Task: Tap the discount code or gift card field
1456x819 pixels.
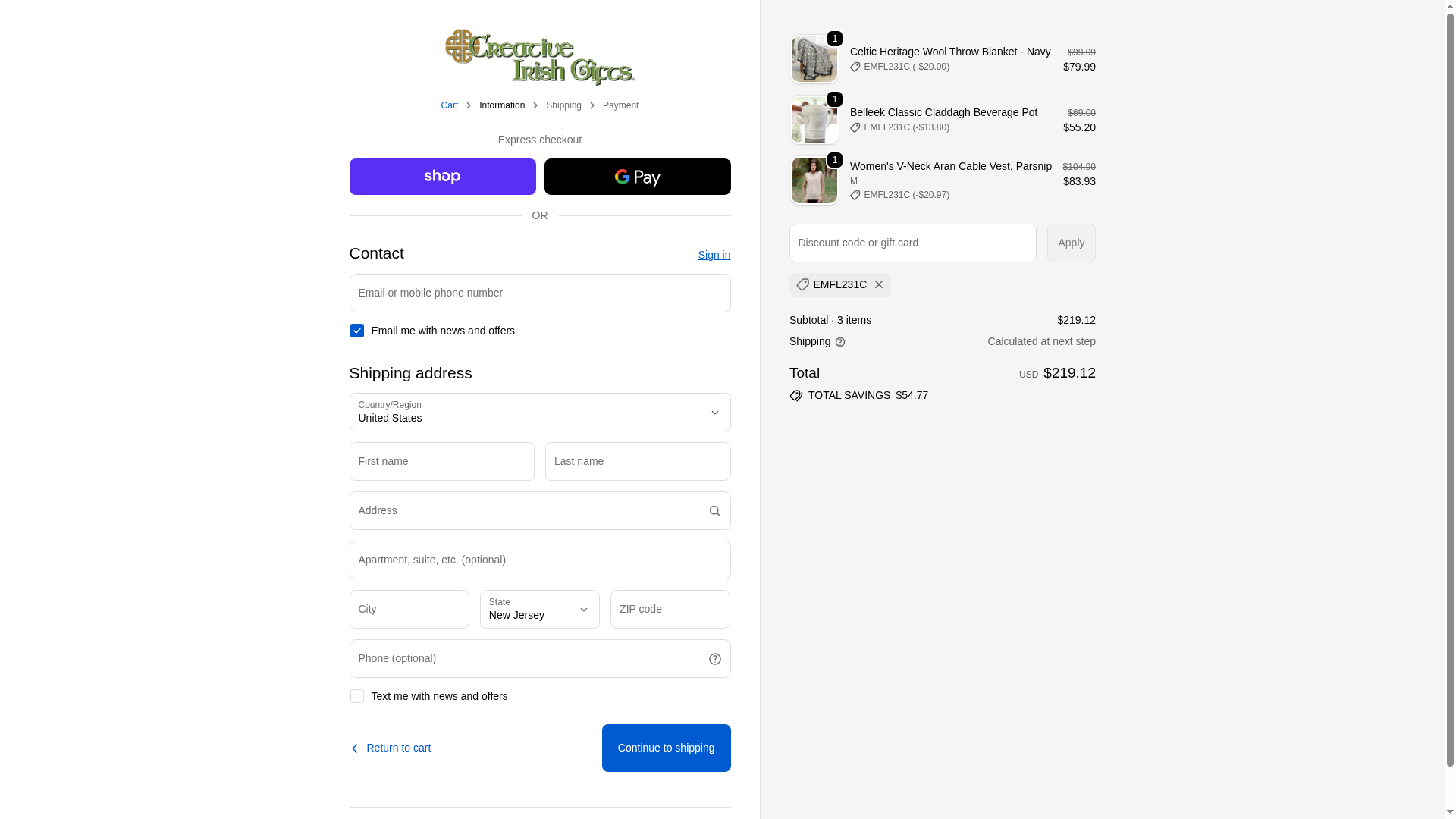Action: (912, 243)
